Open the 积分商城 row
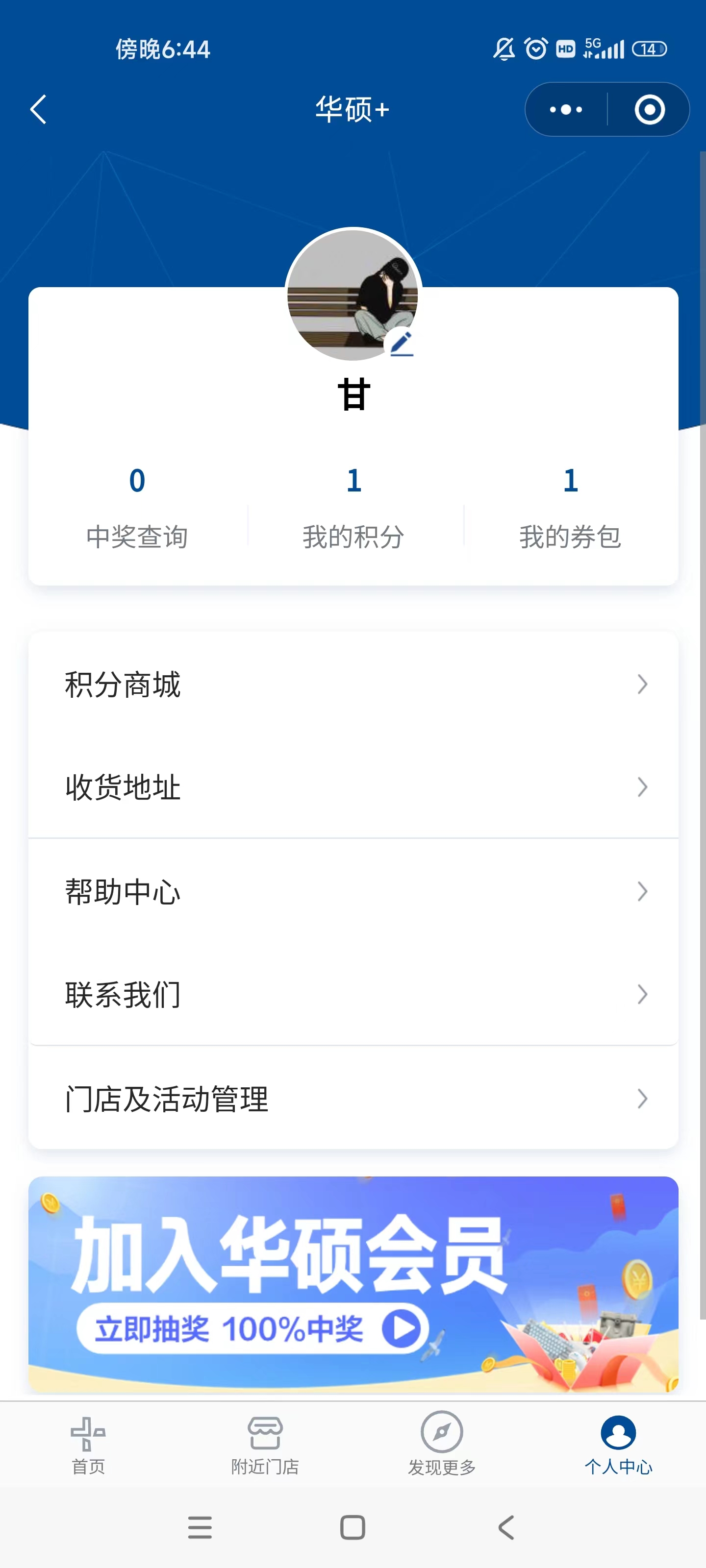The width and height of the screenshot is (706, 1568). coord(353,684)
